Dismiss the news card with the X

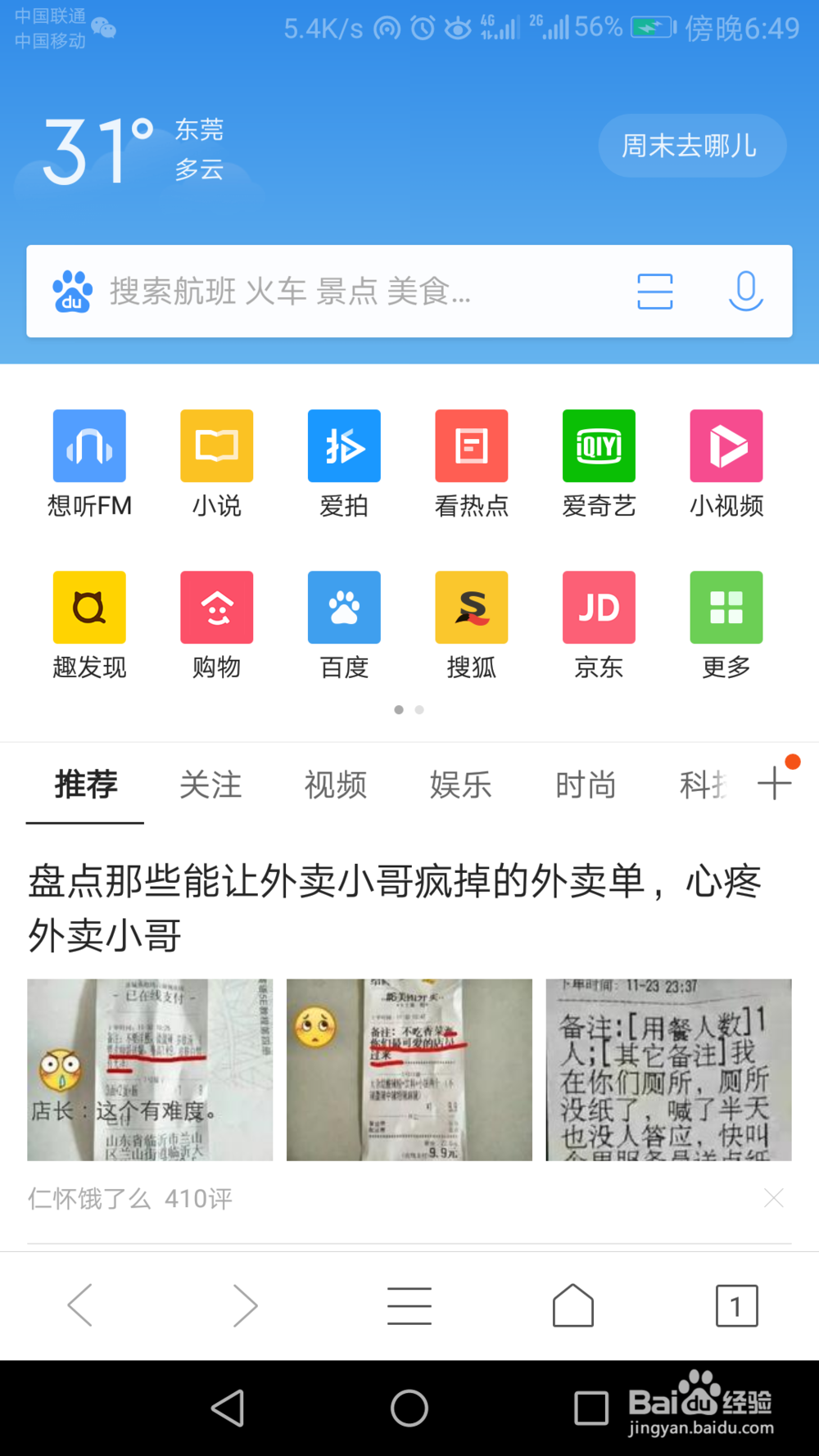point(773,1197)
